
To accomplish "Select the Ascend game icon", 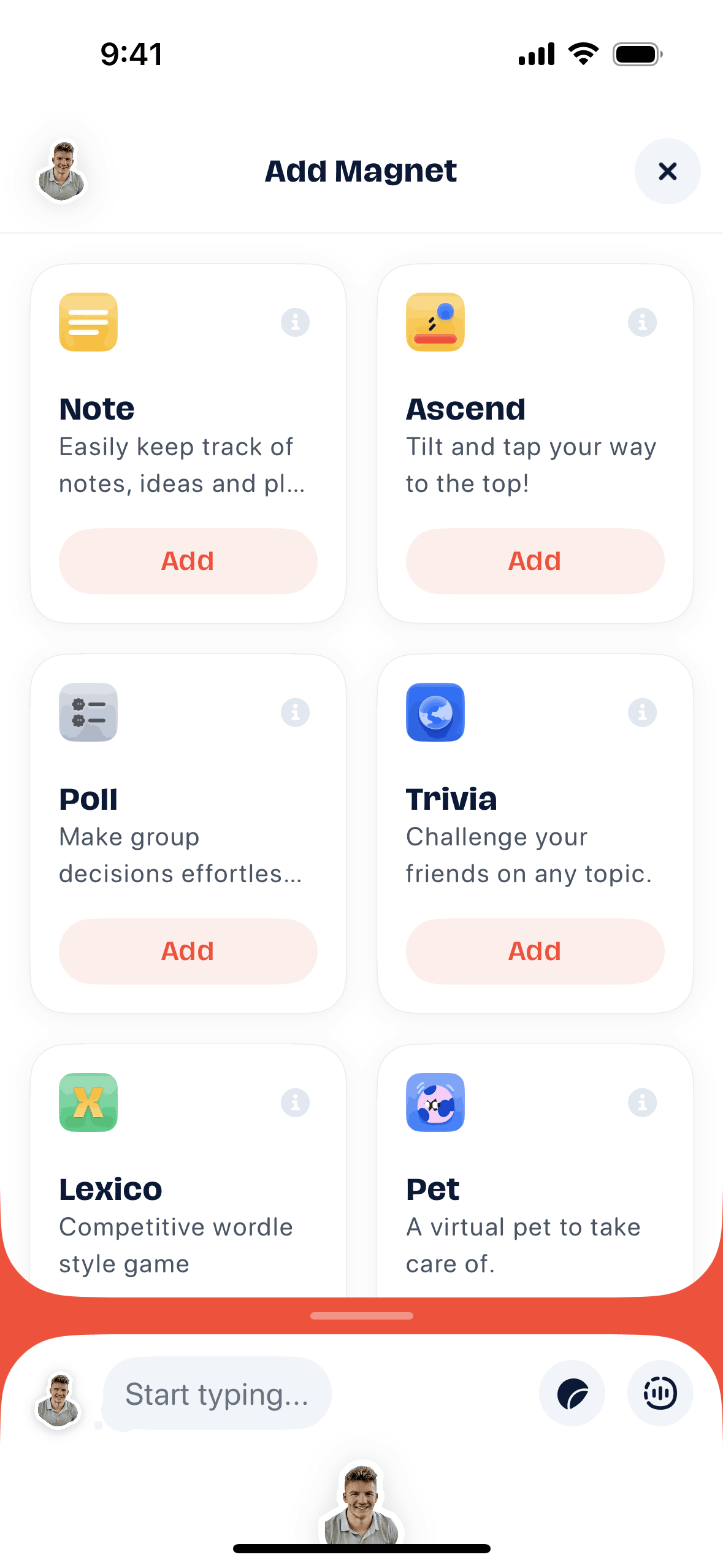I will (x=435, y=322).
